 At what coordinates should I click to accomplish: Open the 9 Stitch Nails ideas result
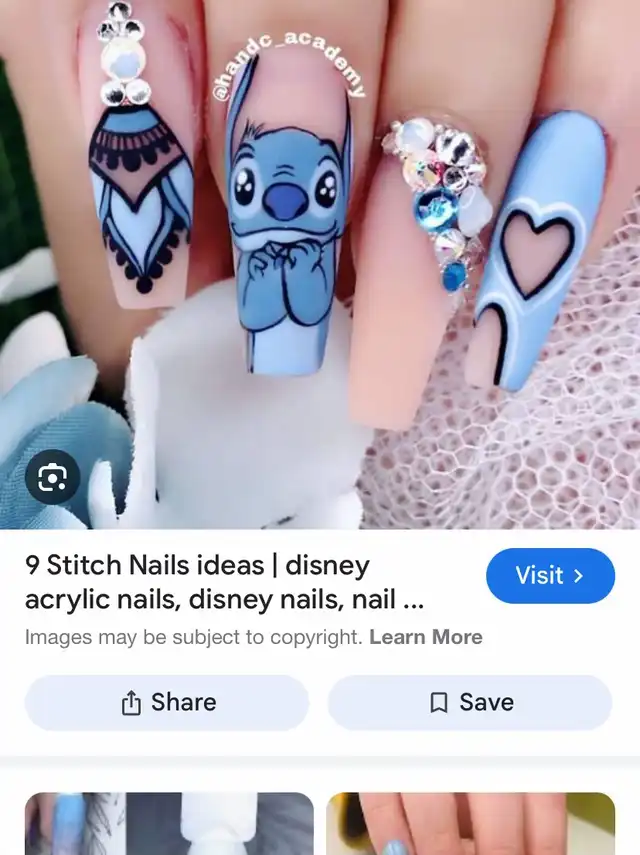(x=225, y=583)
